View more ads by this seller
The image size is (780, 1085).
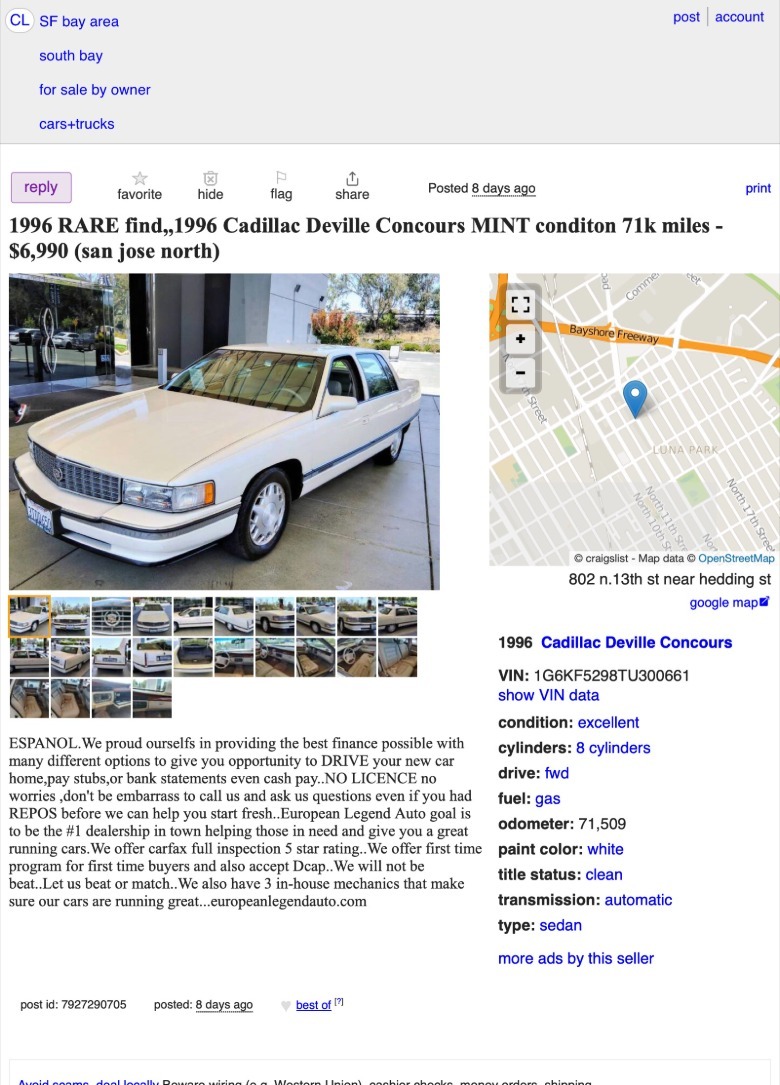click(575, 958)
